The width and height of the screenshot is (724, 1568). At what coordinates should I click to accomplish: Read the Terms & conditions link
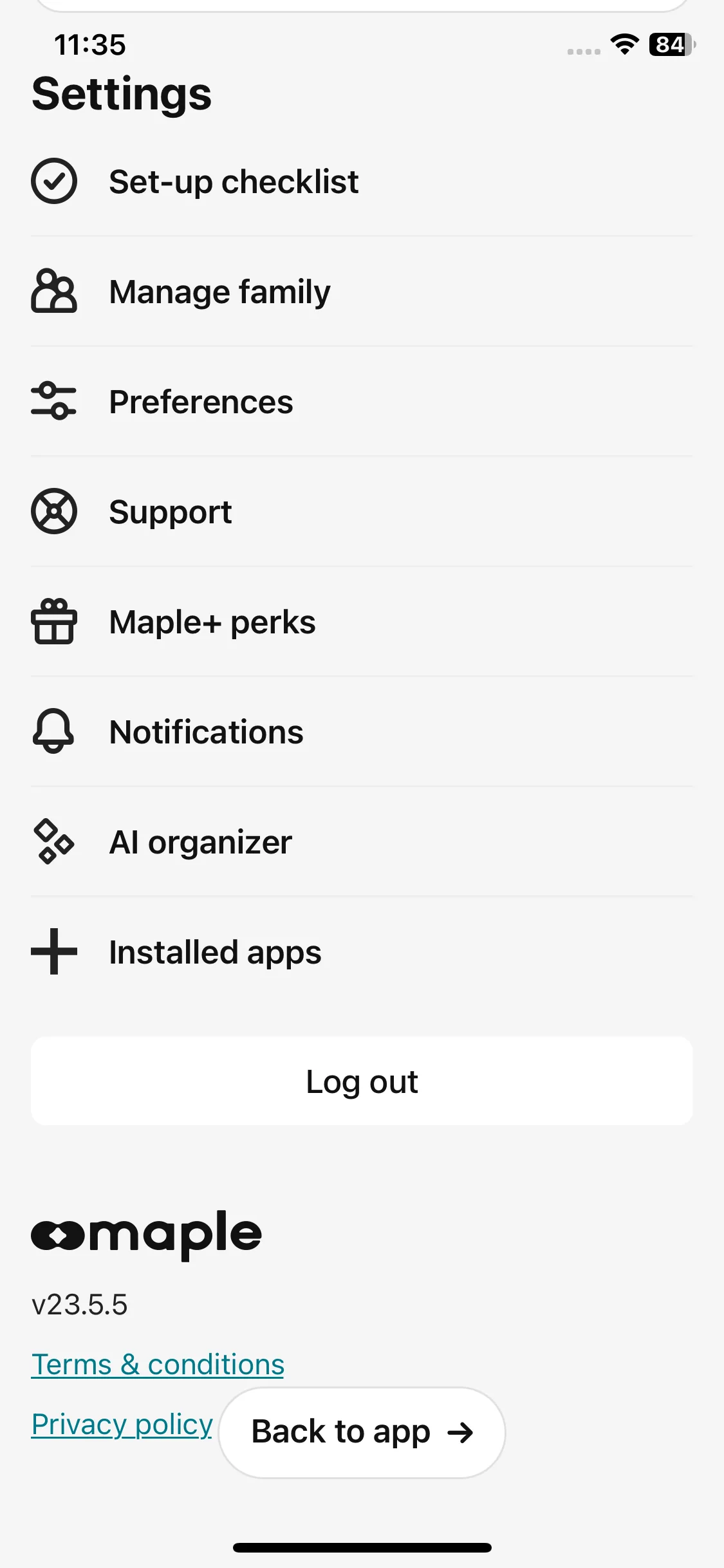tap(158, 1365)
